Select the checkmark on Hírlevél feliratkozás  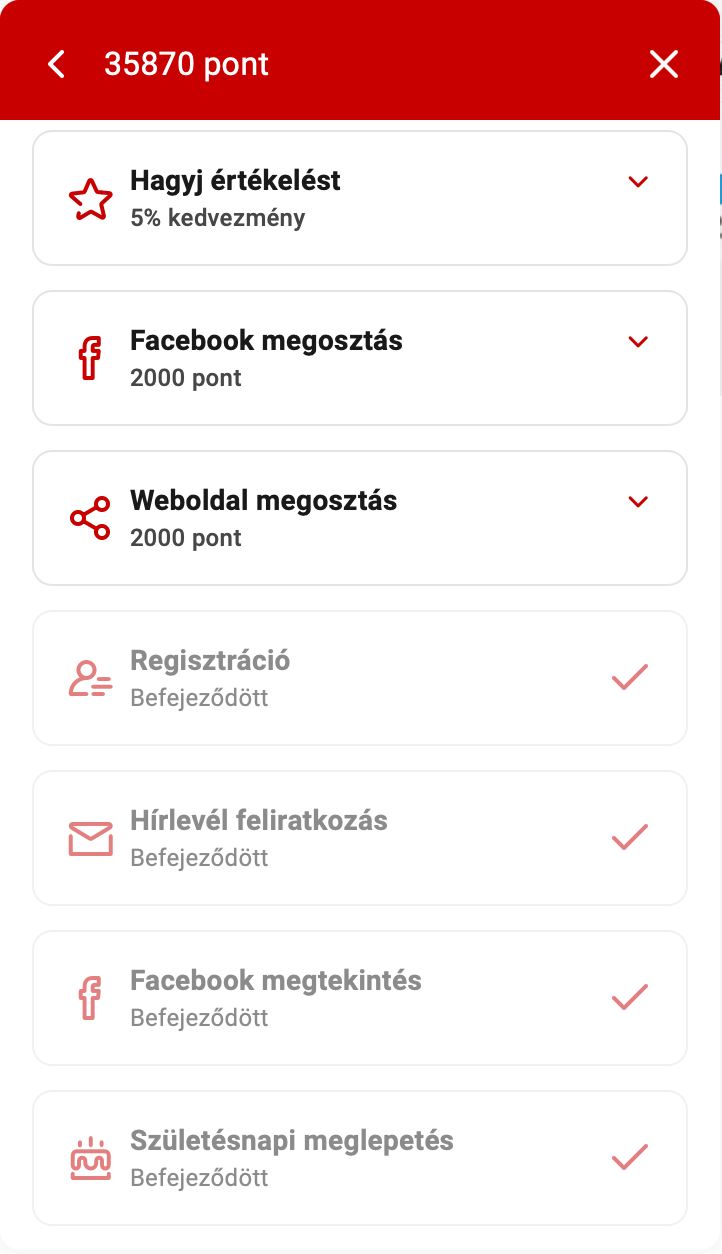click(629, 838)
